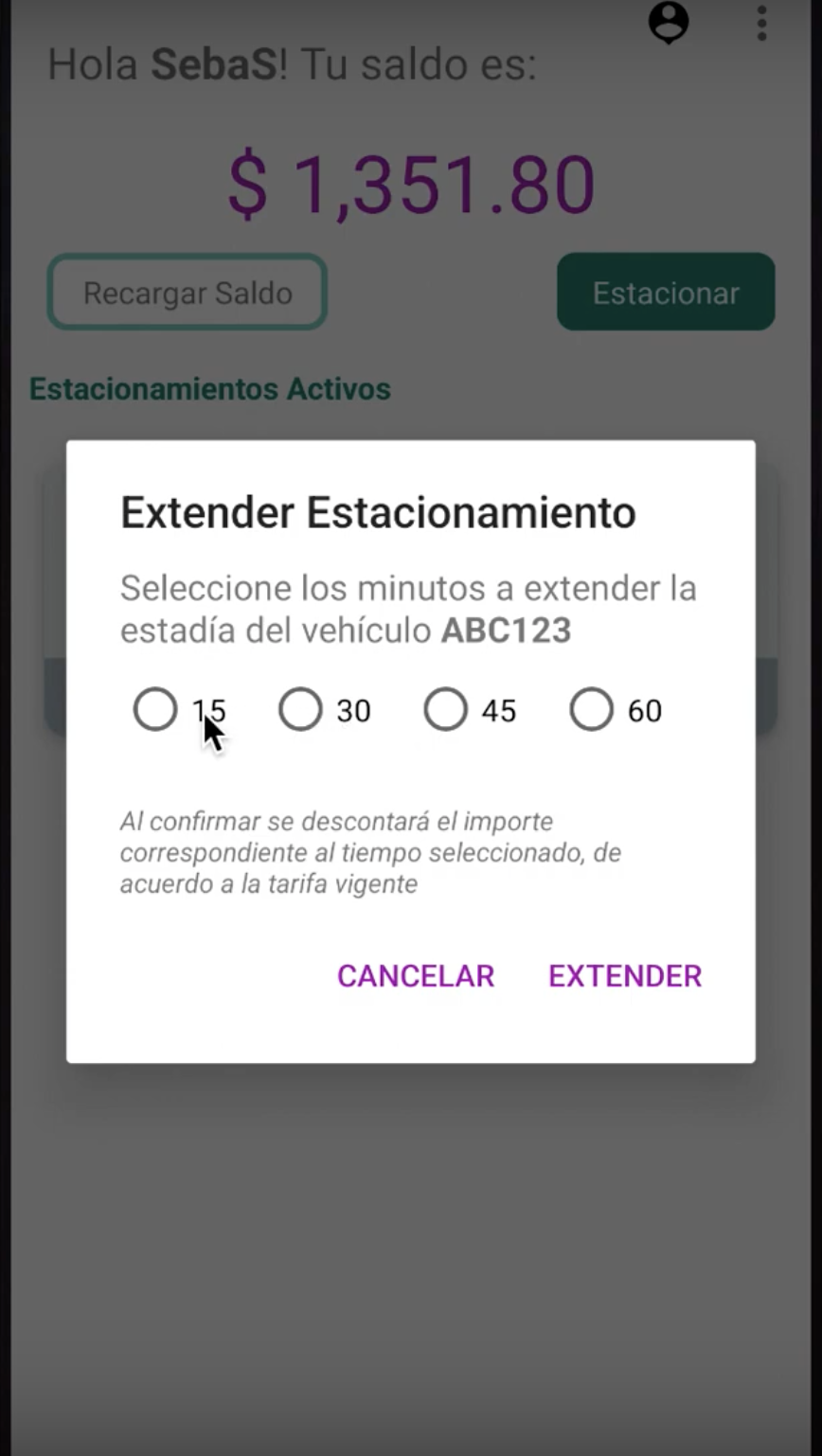Viewport: 822px width, 1456px height.
Task: Pick the 60 minutes extension
Action: pos(592,709)
